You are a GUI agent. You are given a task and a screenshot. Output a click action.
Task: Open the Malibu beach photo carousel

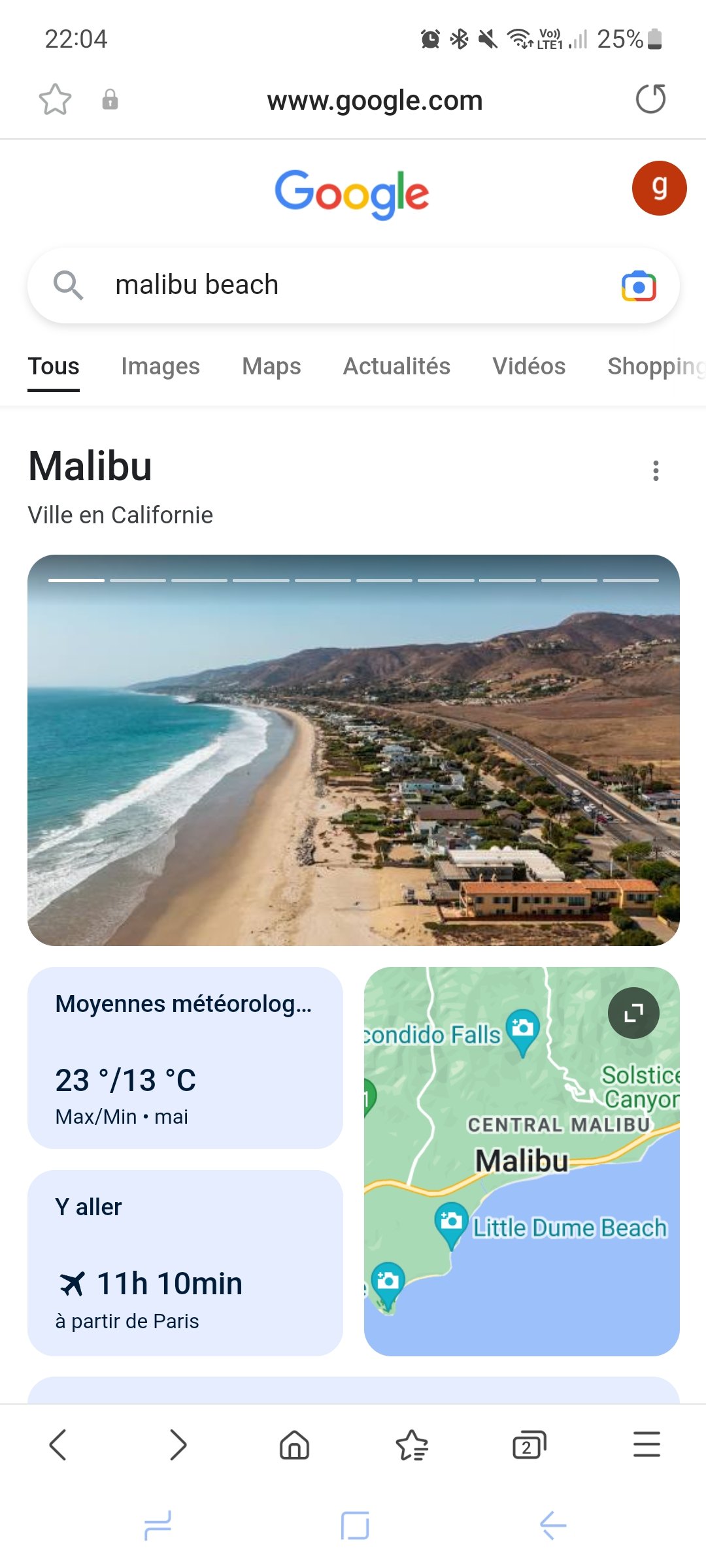(x=353, y=751)
